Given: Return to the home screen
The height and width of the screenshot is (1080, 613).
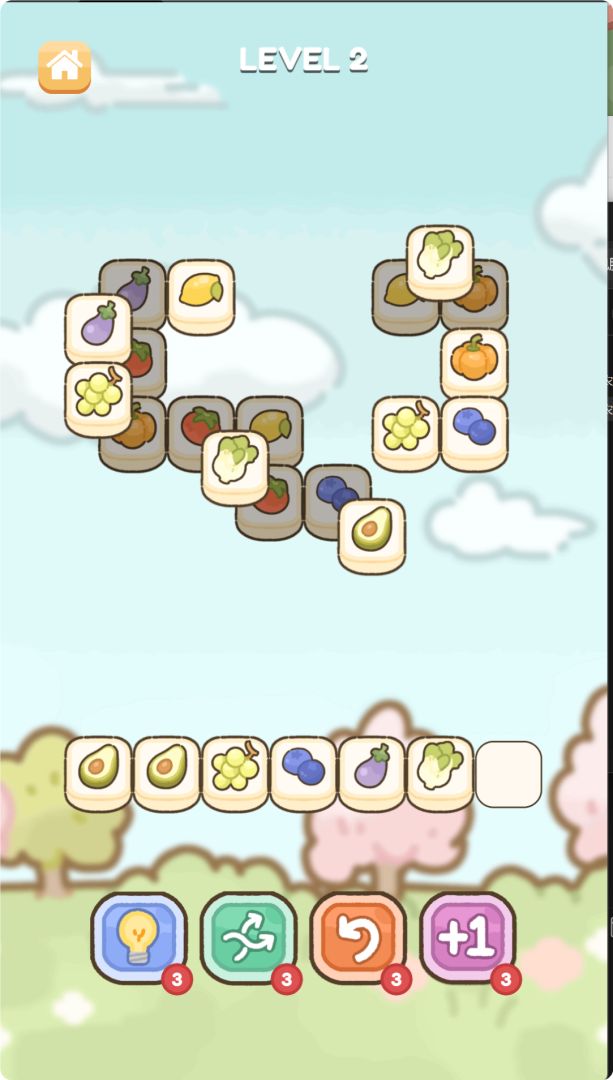Looking at the screenshot, I should (64, 66).
